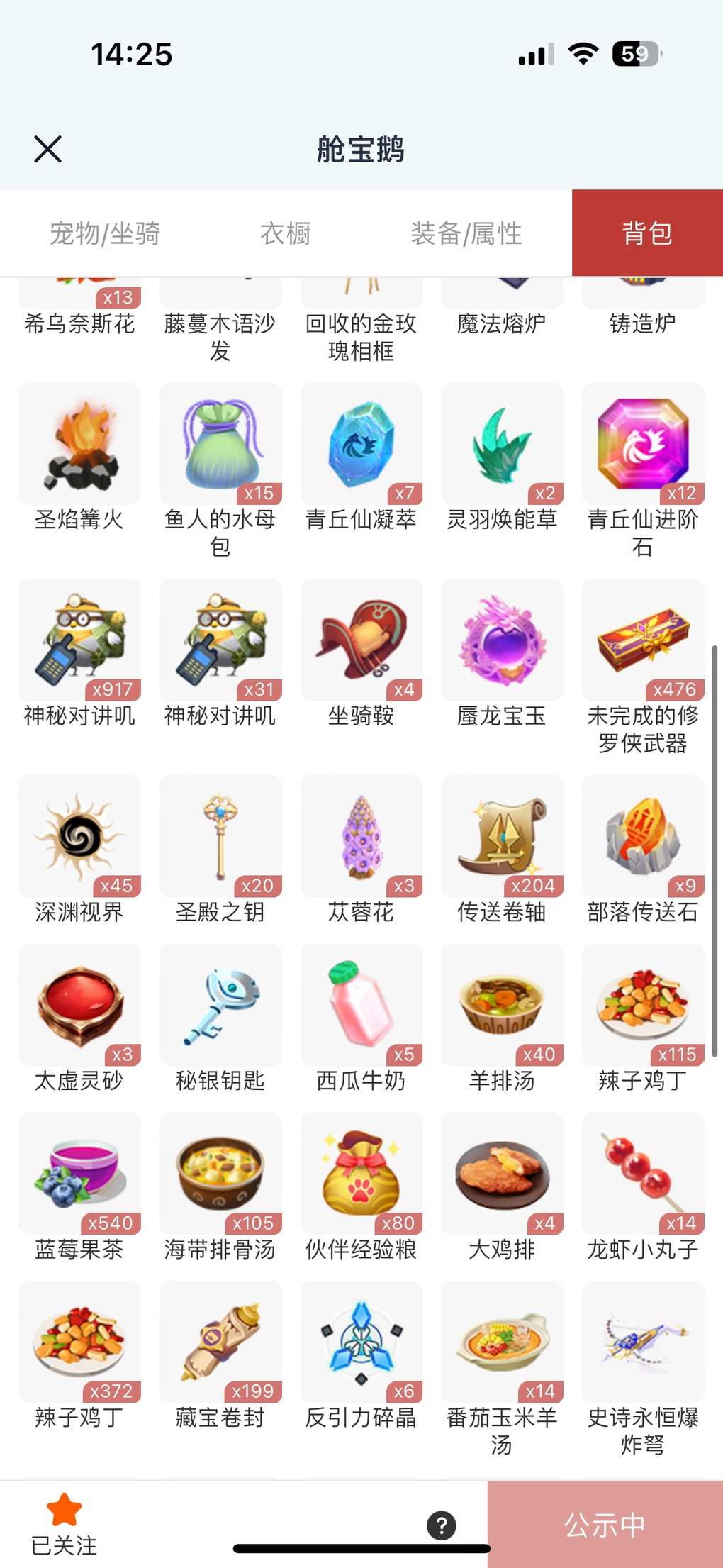The image size is (723, 1568).
Task: Tap the 公示中 button
Action: click(x=605, y=1525)
